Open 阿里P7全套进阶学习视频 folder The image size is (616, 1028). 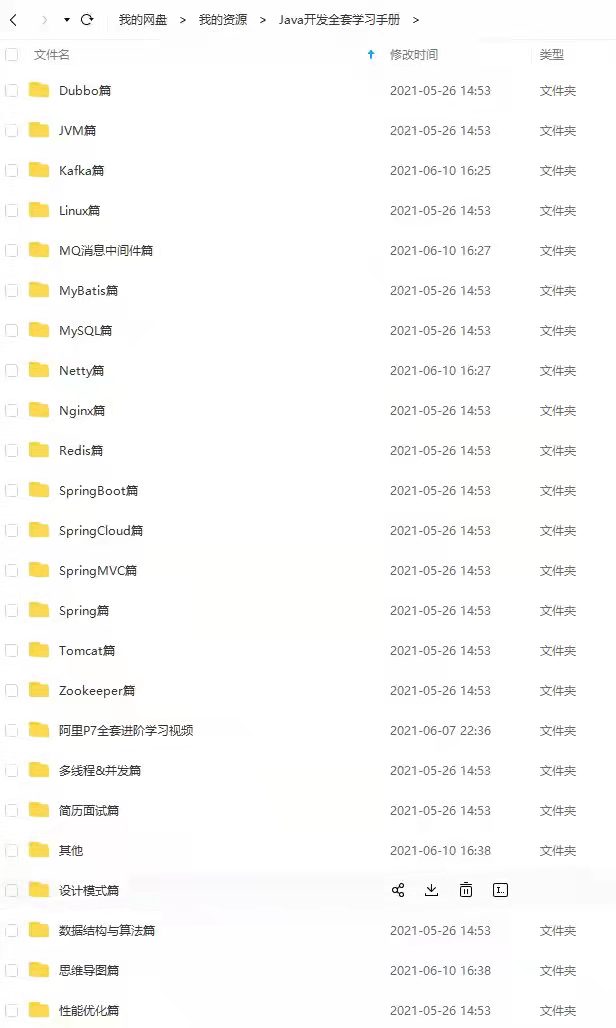tap(125, 731)
